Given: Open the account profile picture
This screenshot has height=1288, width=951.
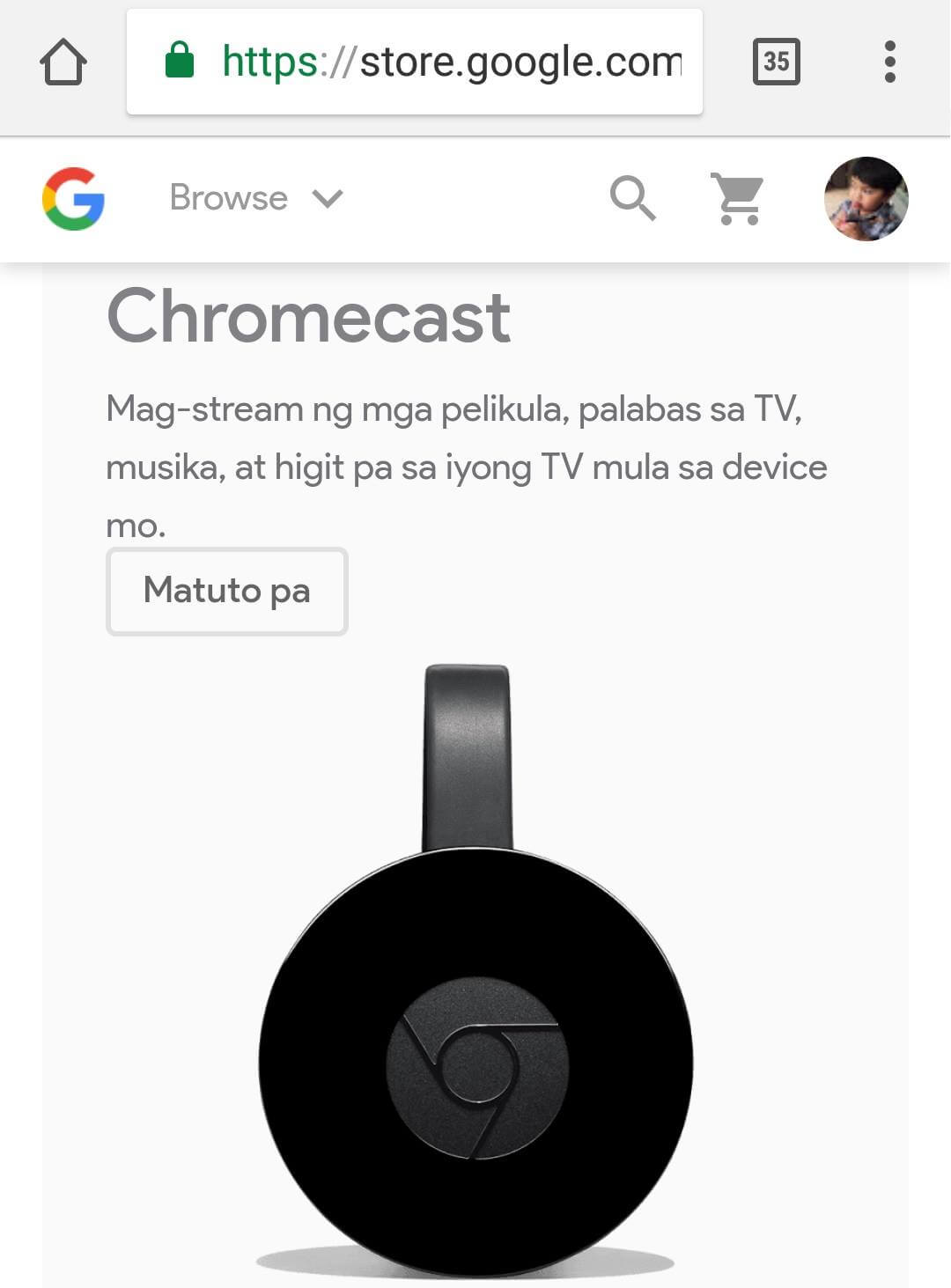Looking at the screenshot, I should click(x=866, y=199).
